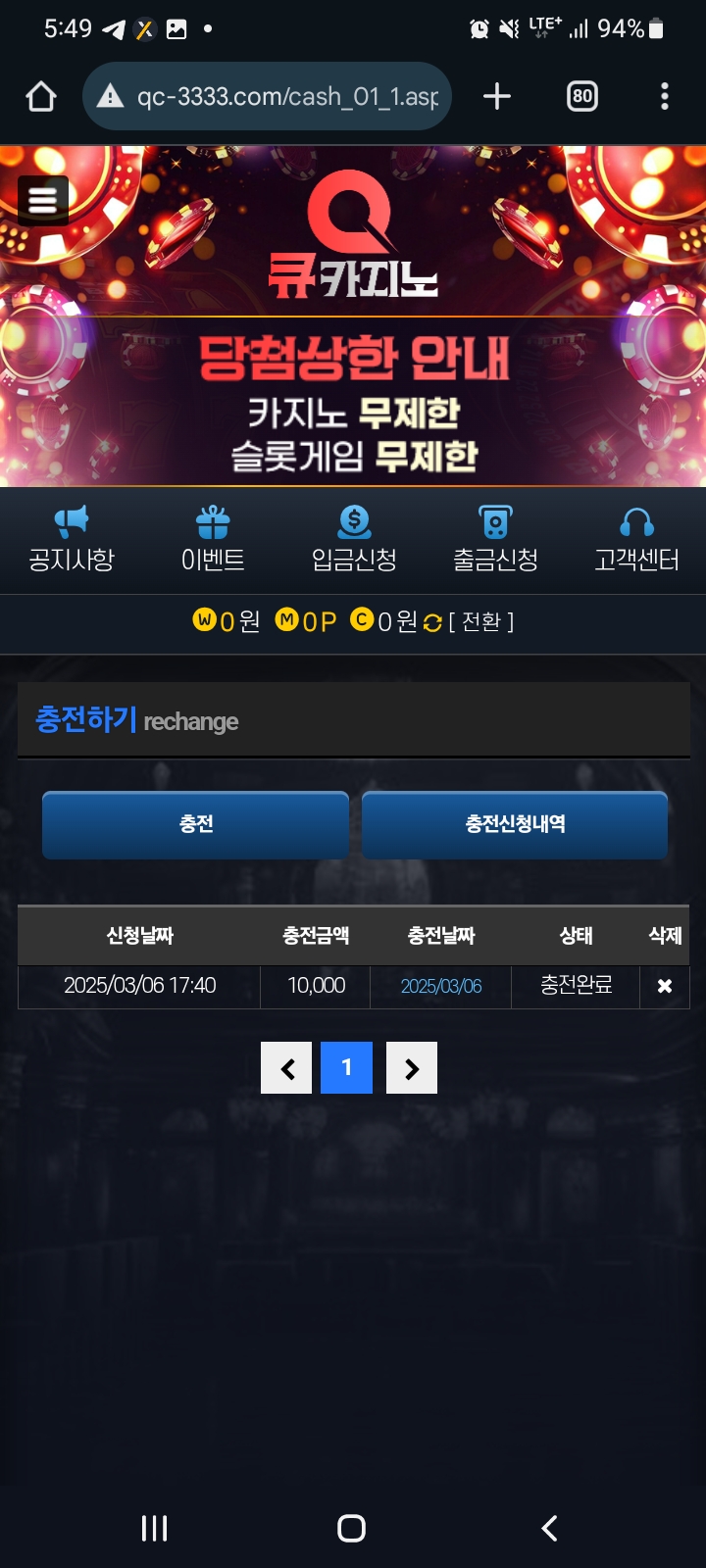Open browser overflow menu
The width and height of the screenshot is (706, 1568).
[665, 96]
